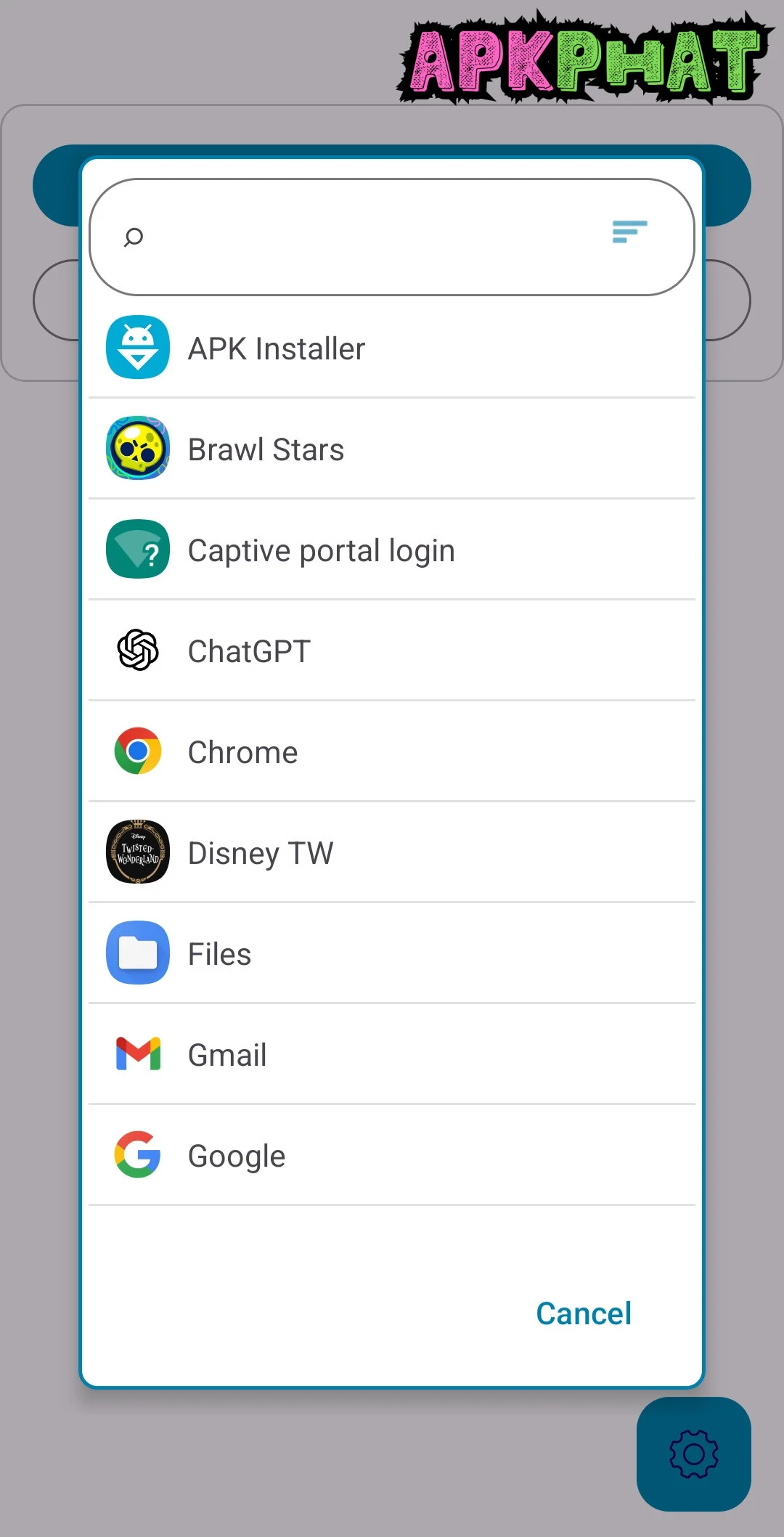Image resolution: width=784 pixels, height=1537 pixels.
Task: Pick Gmail from the app list
Action: pos(392,1055)
